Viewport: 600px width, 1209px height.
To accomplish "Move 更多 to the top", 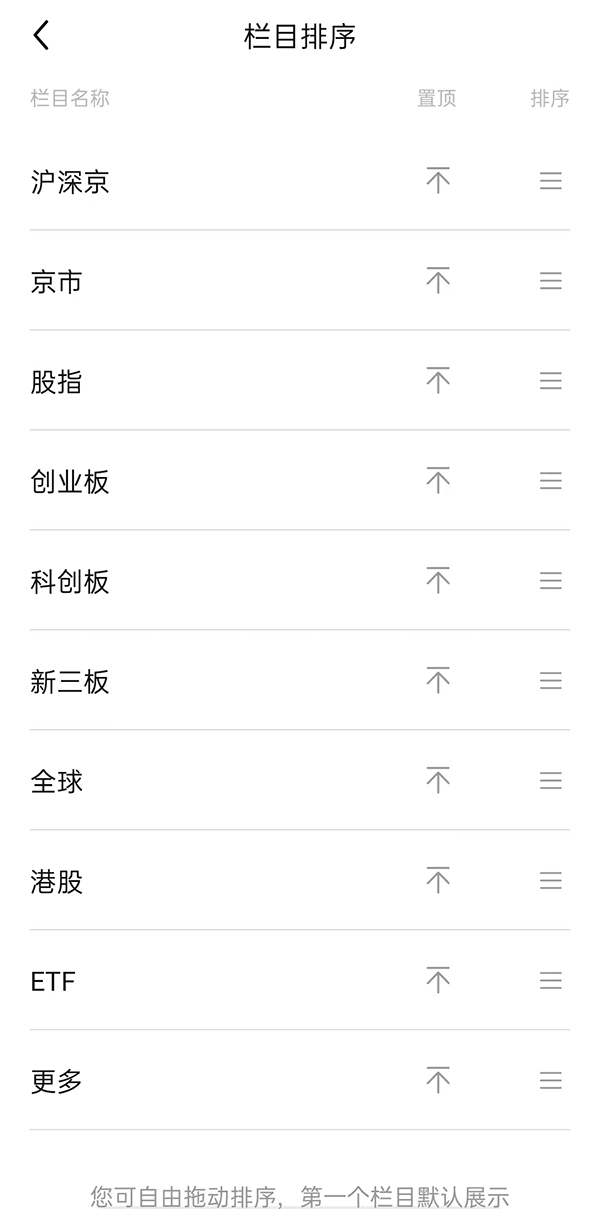I will click(x=438, y=1080).
